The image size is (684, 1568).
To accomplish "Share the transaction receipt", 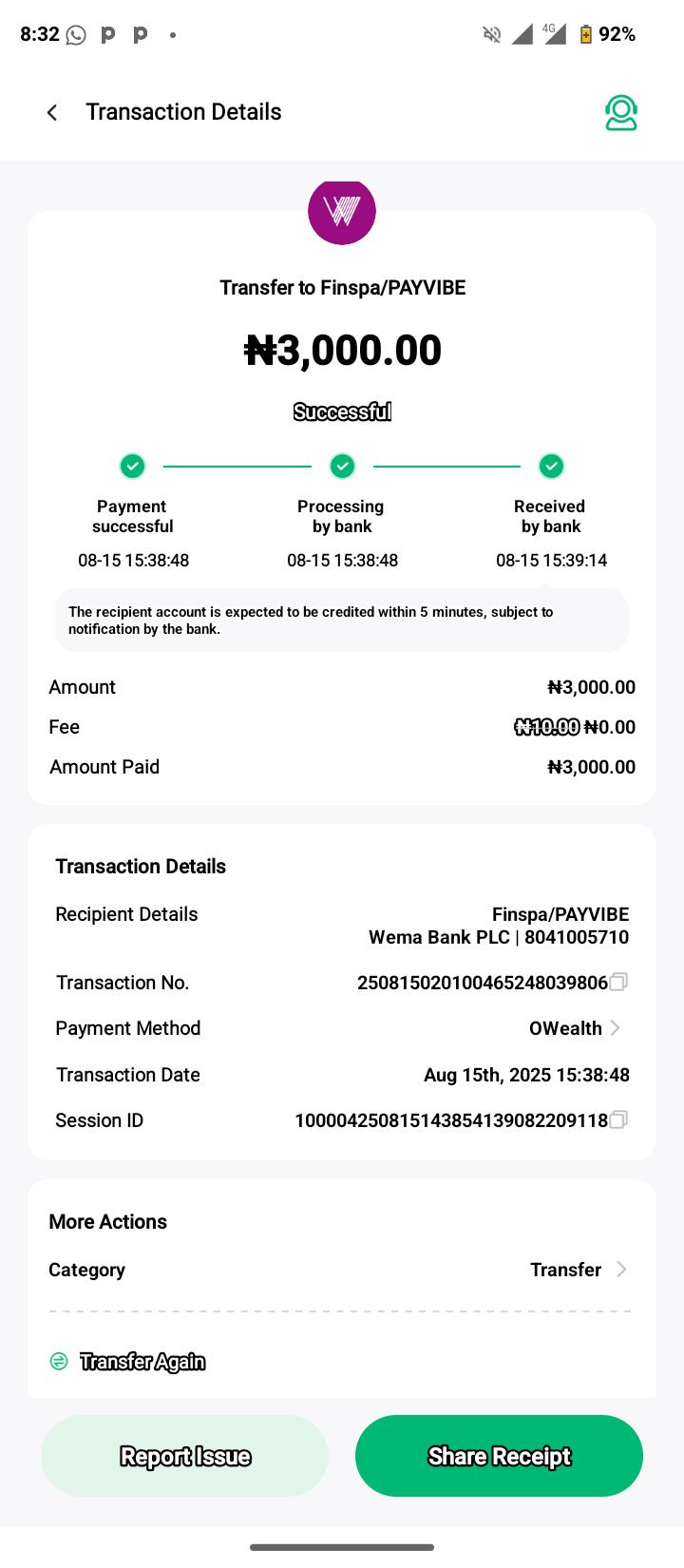I will (x=499, y=1456).
